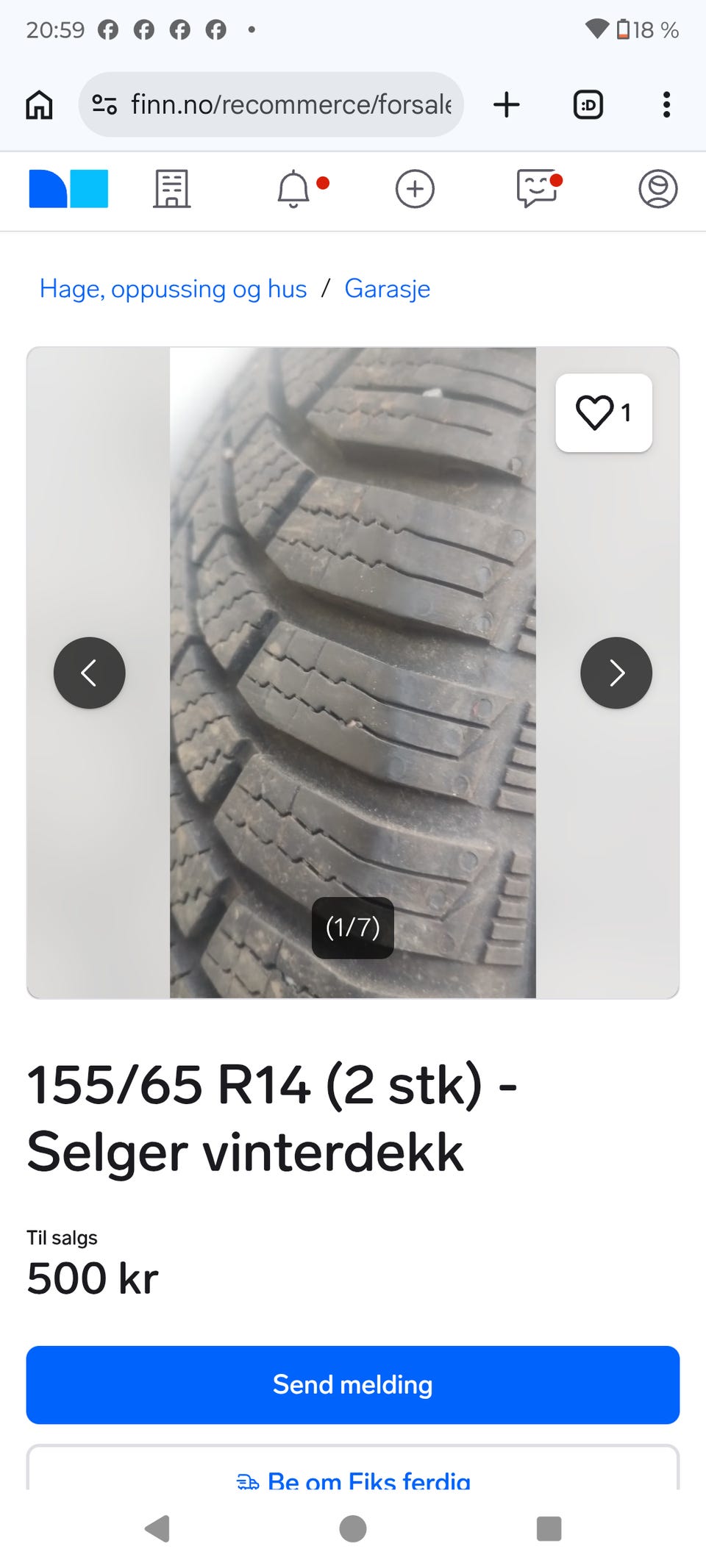Image resolution: width=706 pixels, height=1568 pixels.
Task: Open the browser home page
Action: click(x=39, y=104)
